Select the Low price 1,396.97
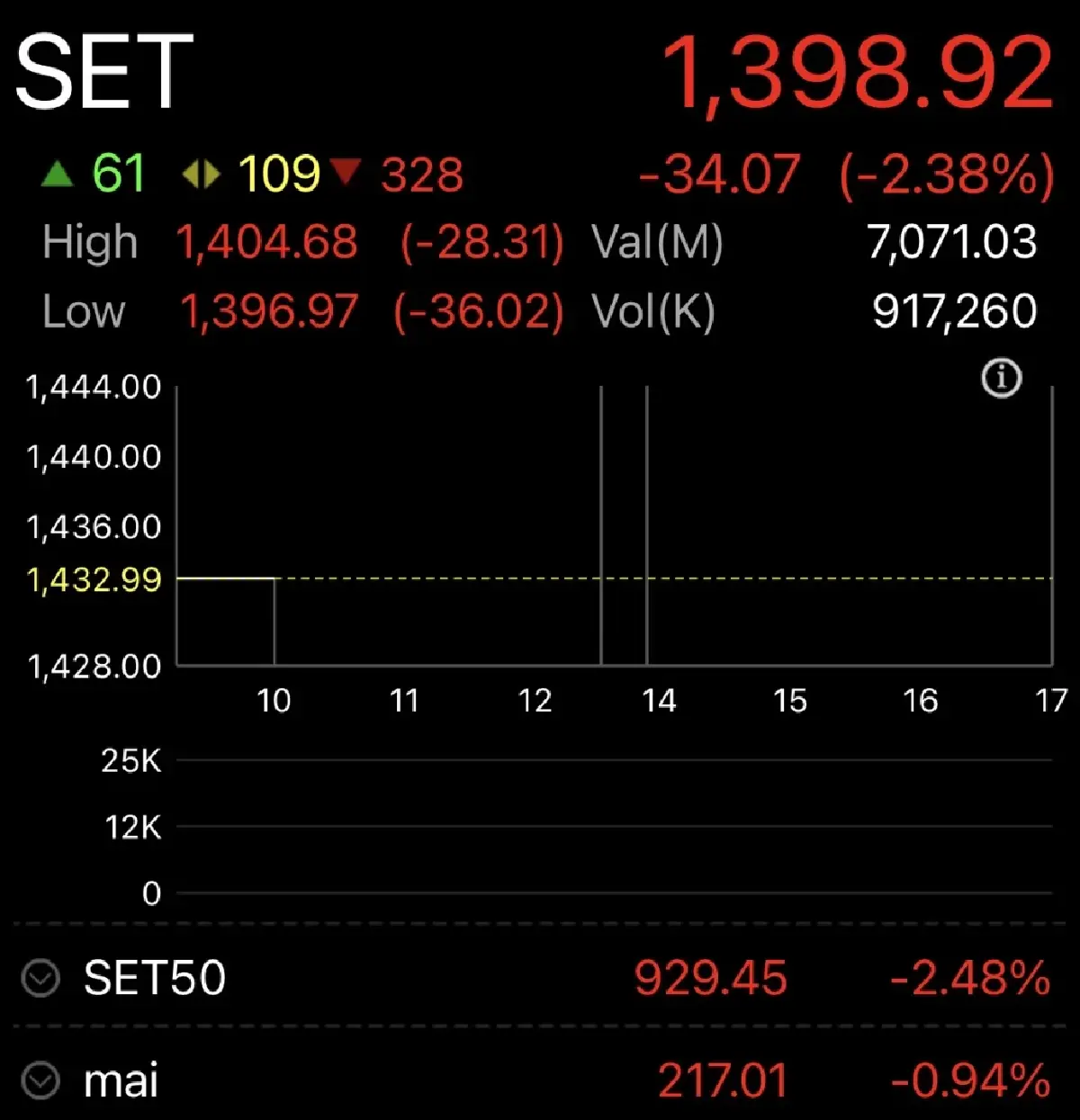Screen dimensions: 1080x1120 click(272, 311)
